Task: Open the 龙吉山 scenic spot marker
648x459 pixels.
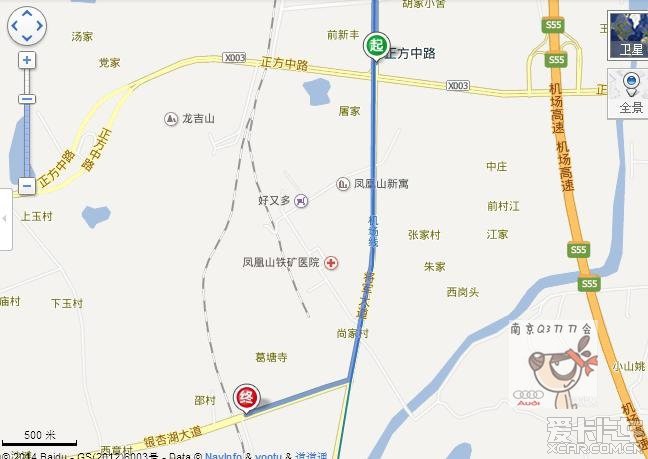Action: pos(171,119)
